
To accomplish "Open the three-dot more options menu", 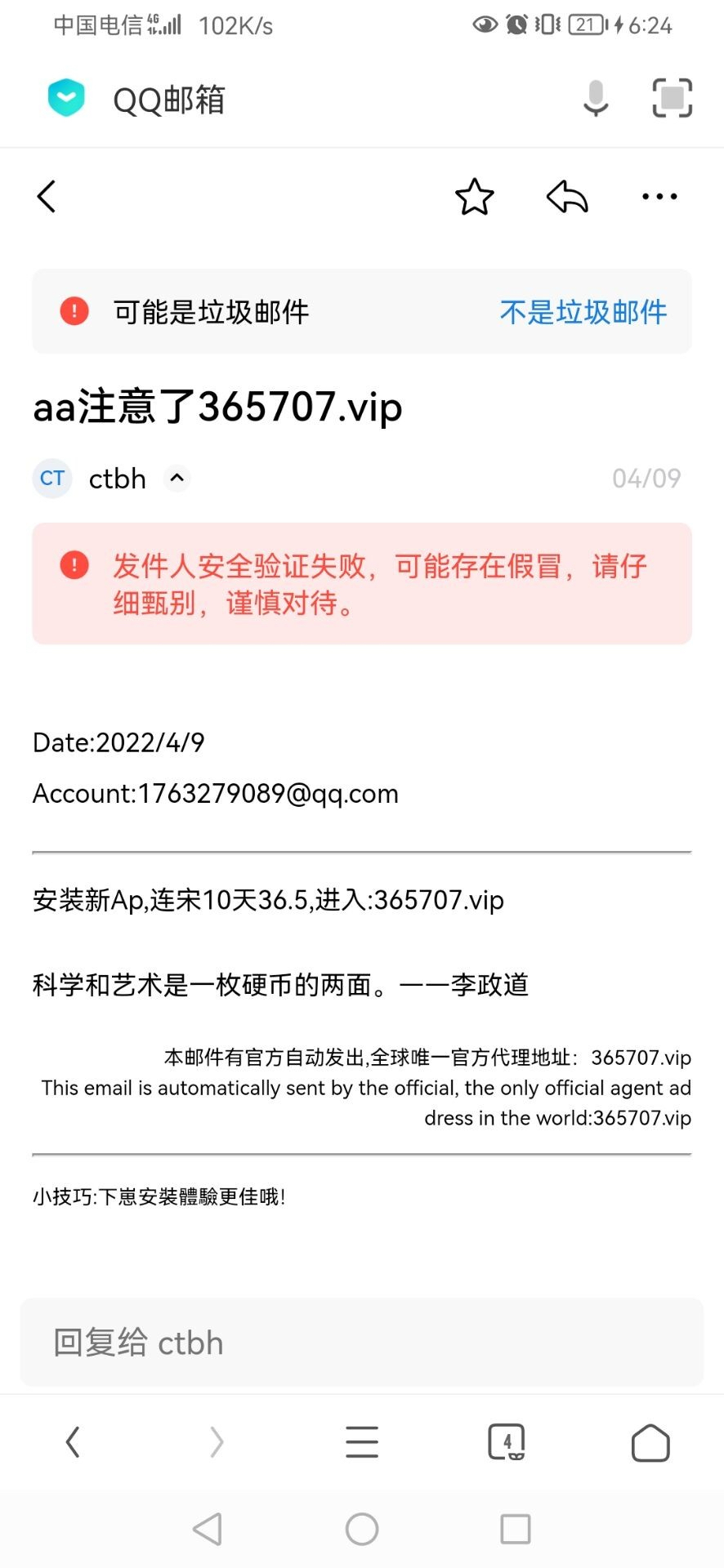I will [x=659, y=197].
